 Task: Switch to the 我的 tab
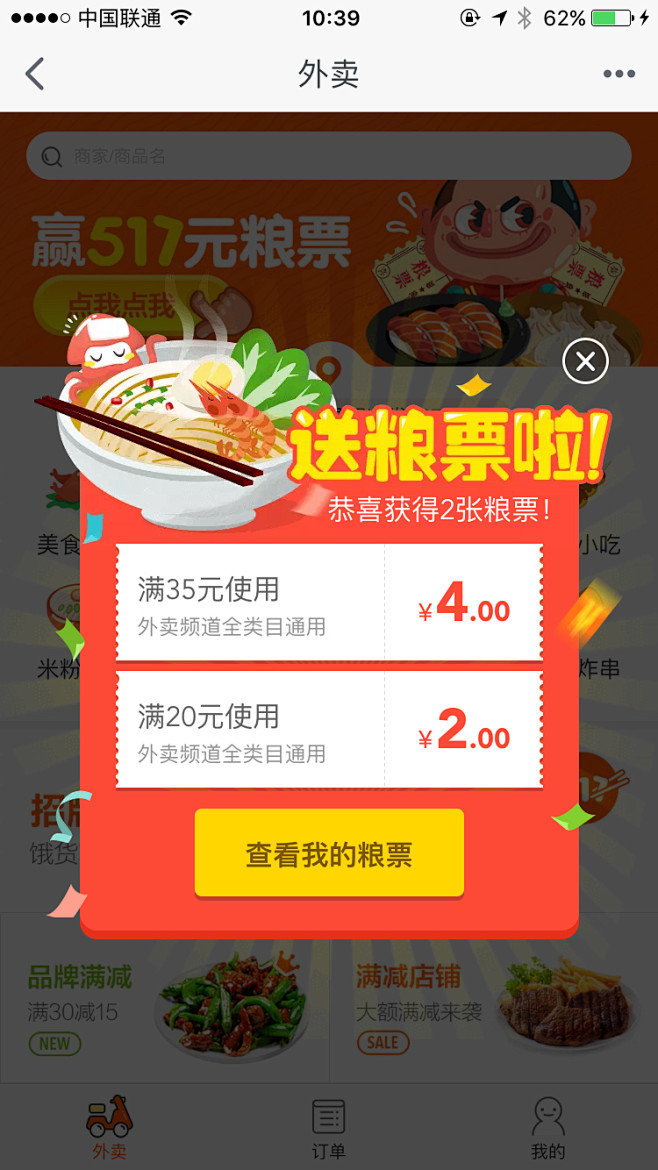pos(548,1128)
